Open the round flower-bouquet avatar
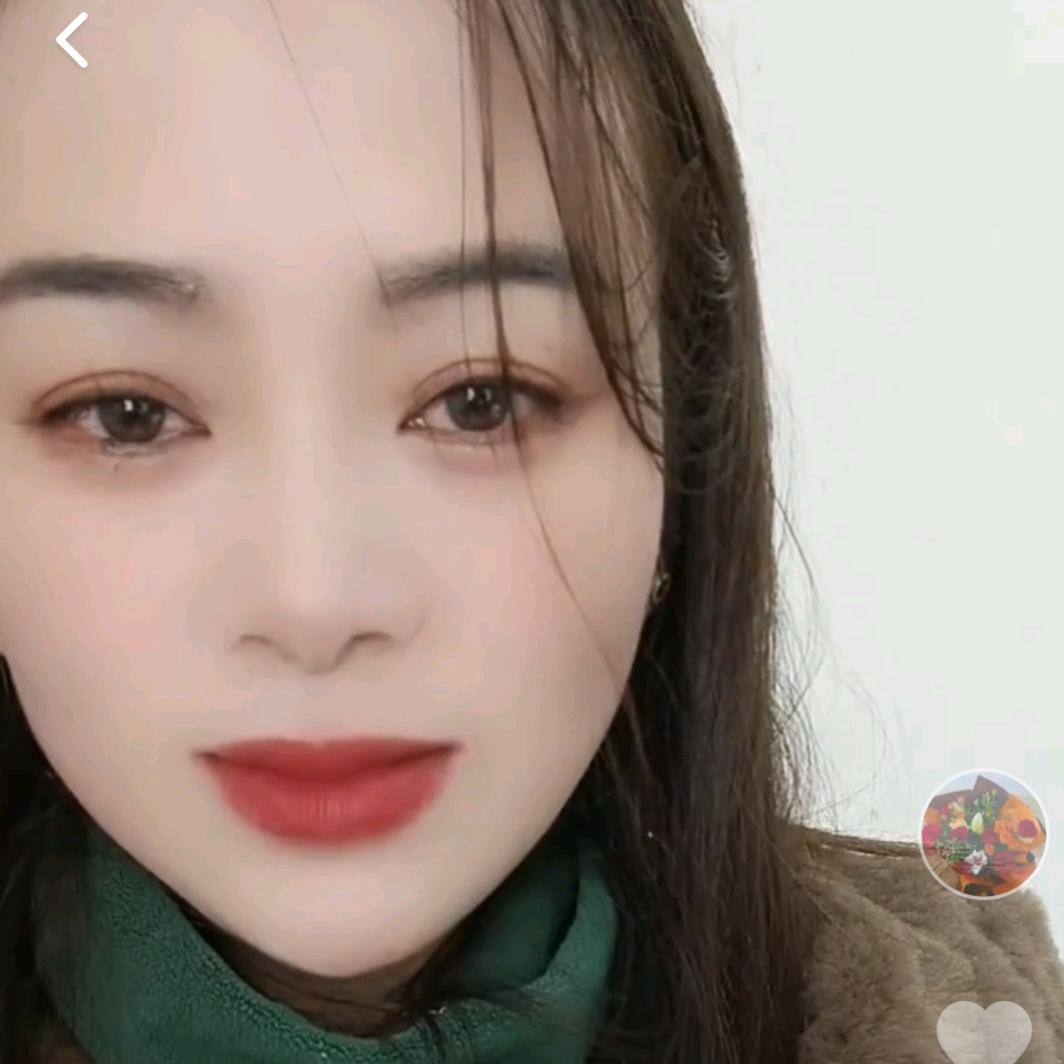This screenshot has width=1064, height=1064. coord(983,834)
